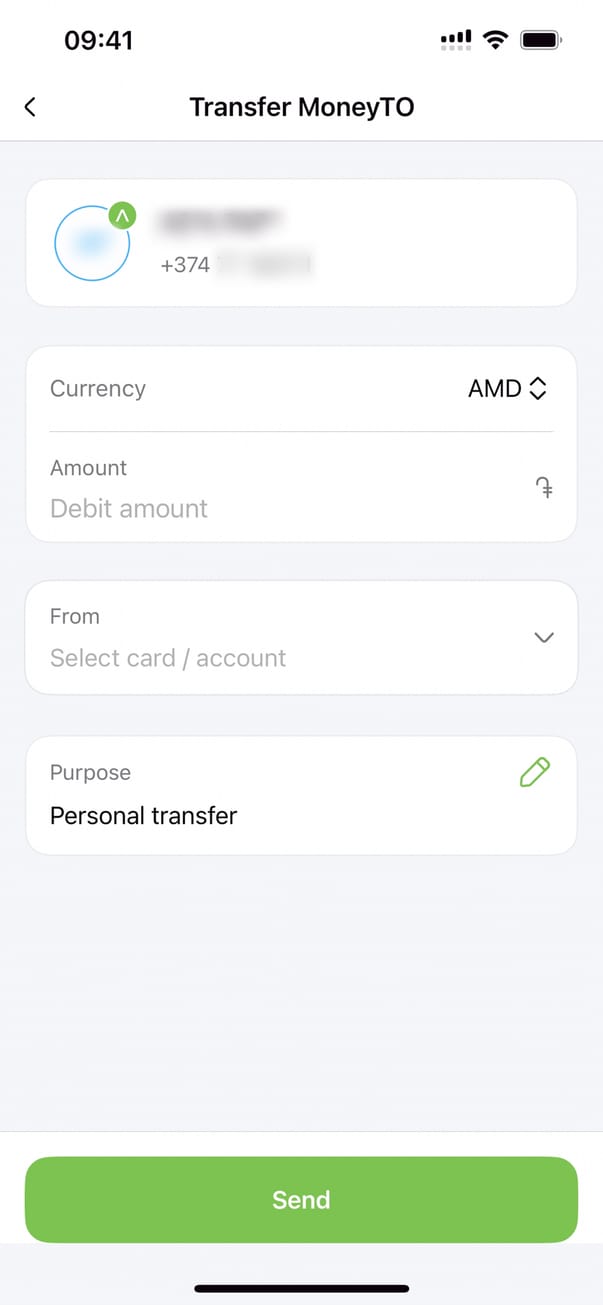Tap the green Send button
603x1305 pixels.
coord(301,1199)
